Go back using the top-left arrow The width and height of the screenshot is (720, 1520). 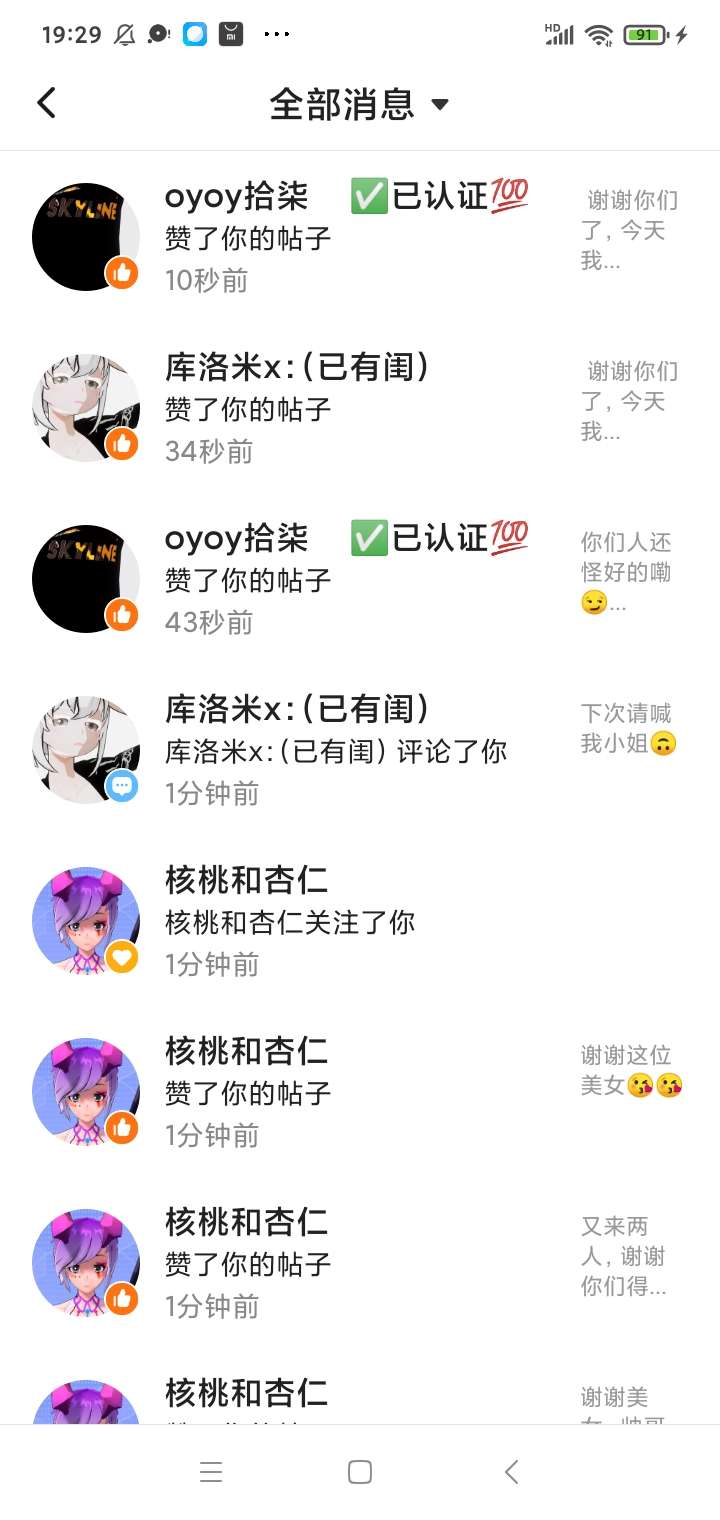tap(46, 103)
